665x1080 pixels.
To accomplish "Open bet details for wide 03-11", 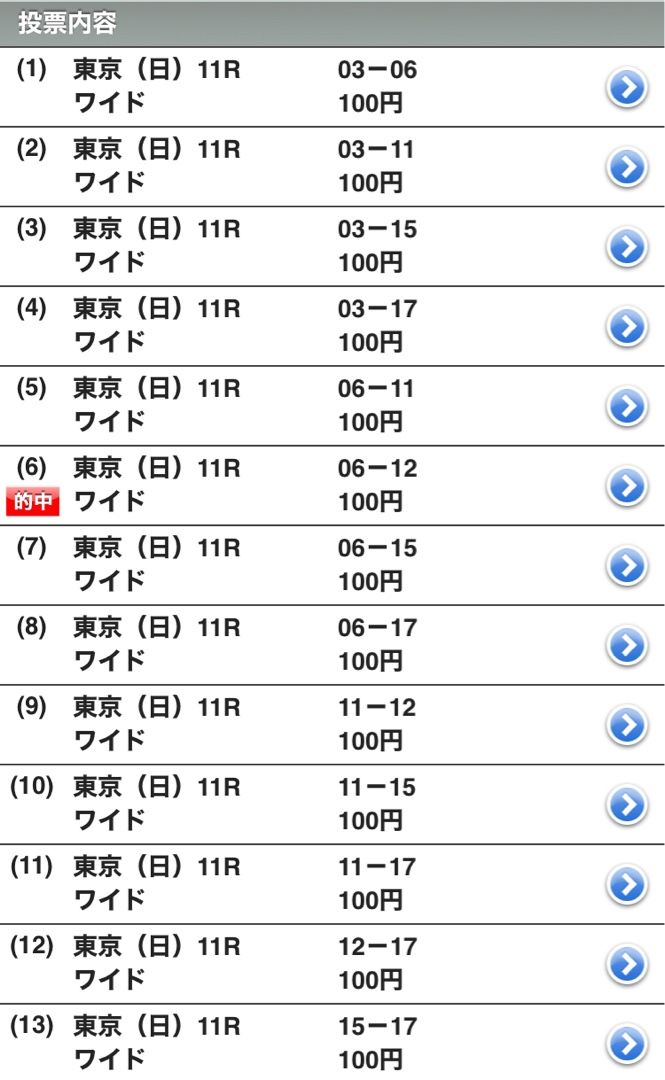I will pos(625,168).
